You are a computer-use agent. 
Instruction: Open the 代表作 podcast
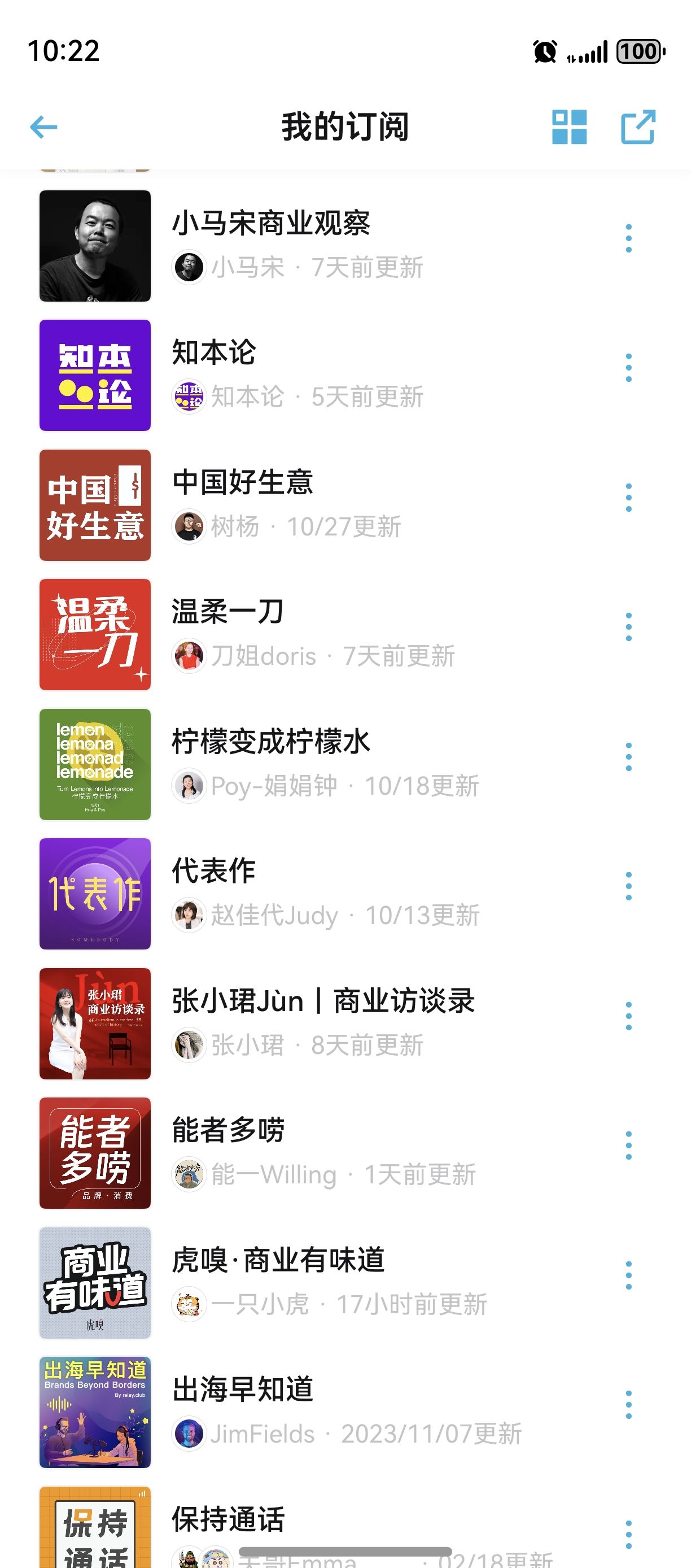click(x=214, y=871)
